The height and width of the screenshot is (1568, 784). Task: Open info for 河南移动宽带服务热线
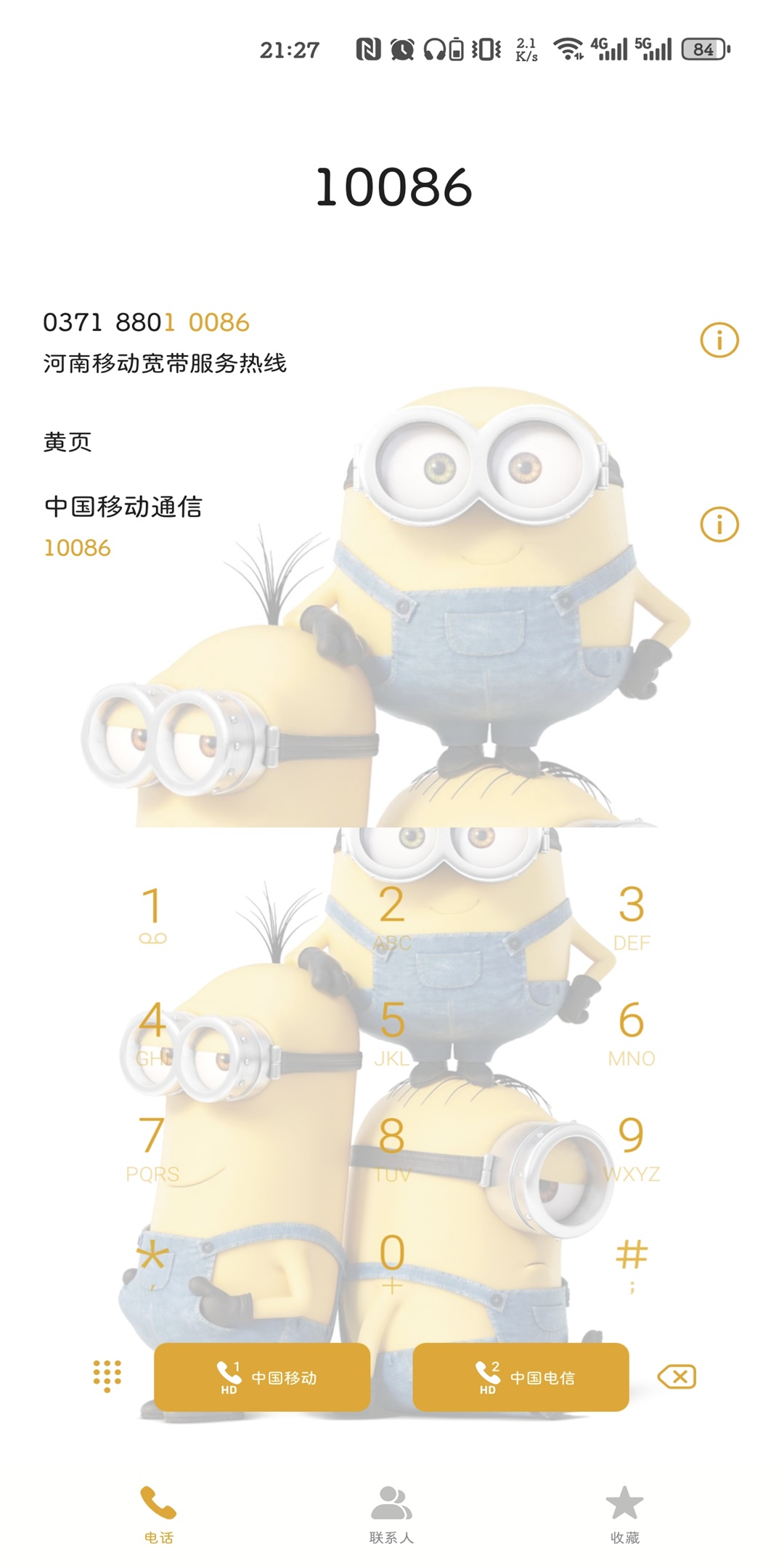pos(719,340)
